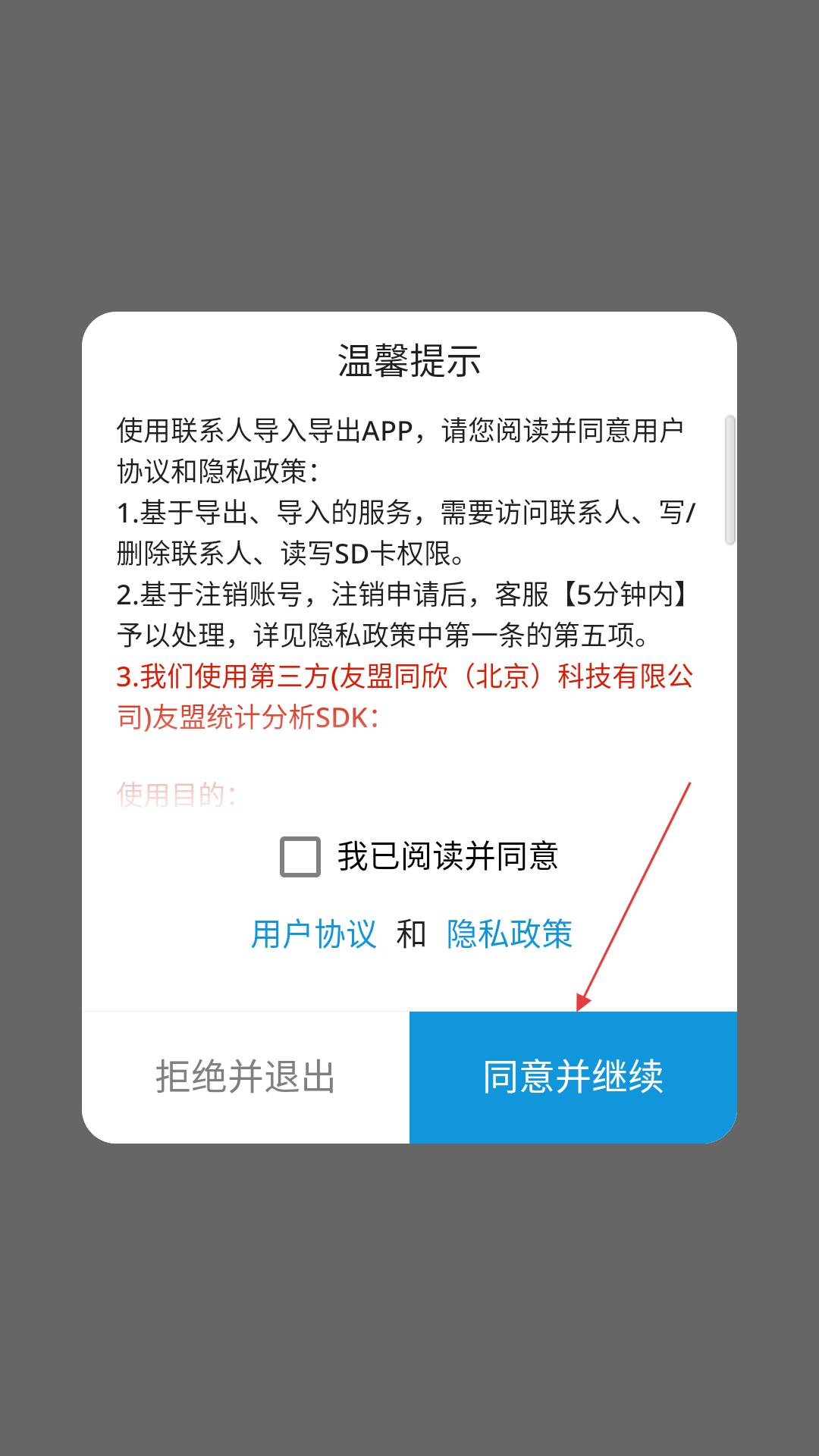The height and width of the screenshot is (1456, 819).
Task: Tap 同意并继续 to proceed
Action: 573,1077
